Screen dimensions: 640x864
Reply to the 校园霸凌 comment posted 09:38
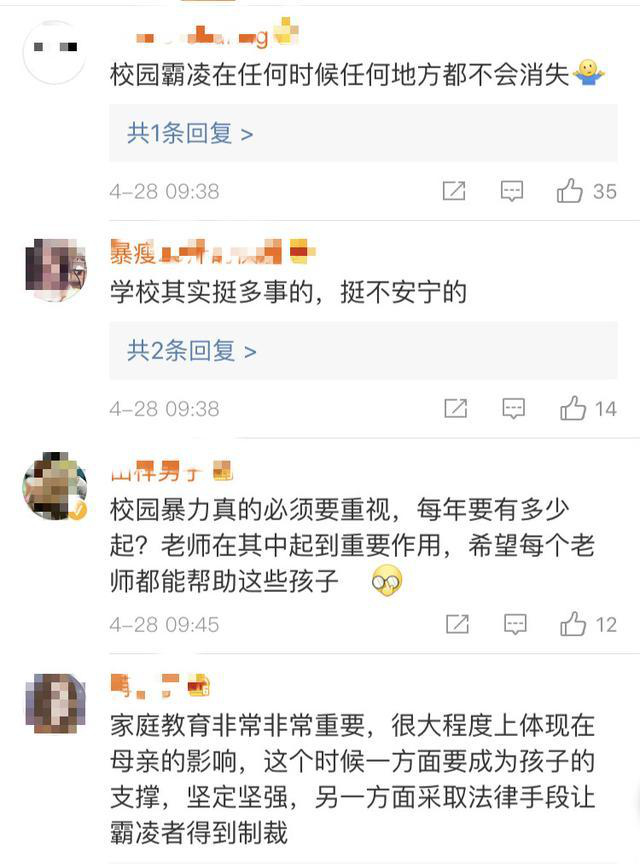coord(512,191)
